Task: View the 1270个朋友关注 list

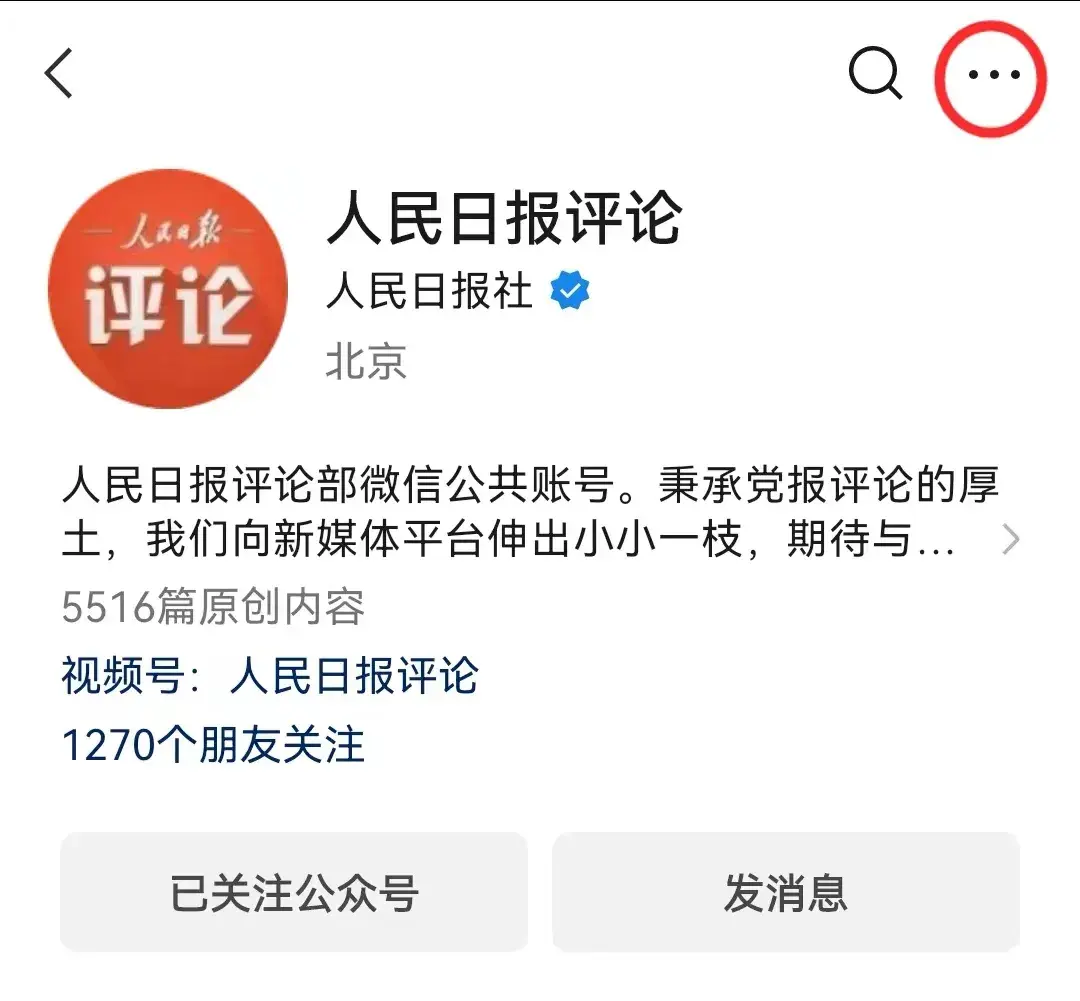Action: (x=214, y=745)
